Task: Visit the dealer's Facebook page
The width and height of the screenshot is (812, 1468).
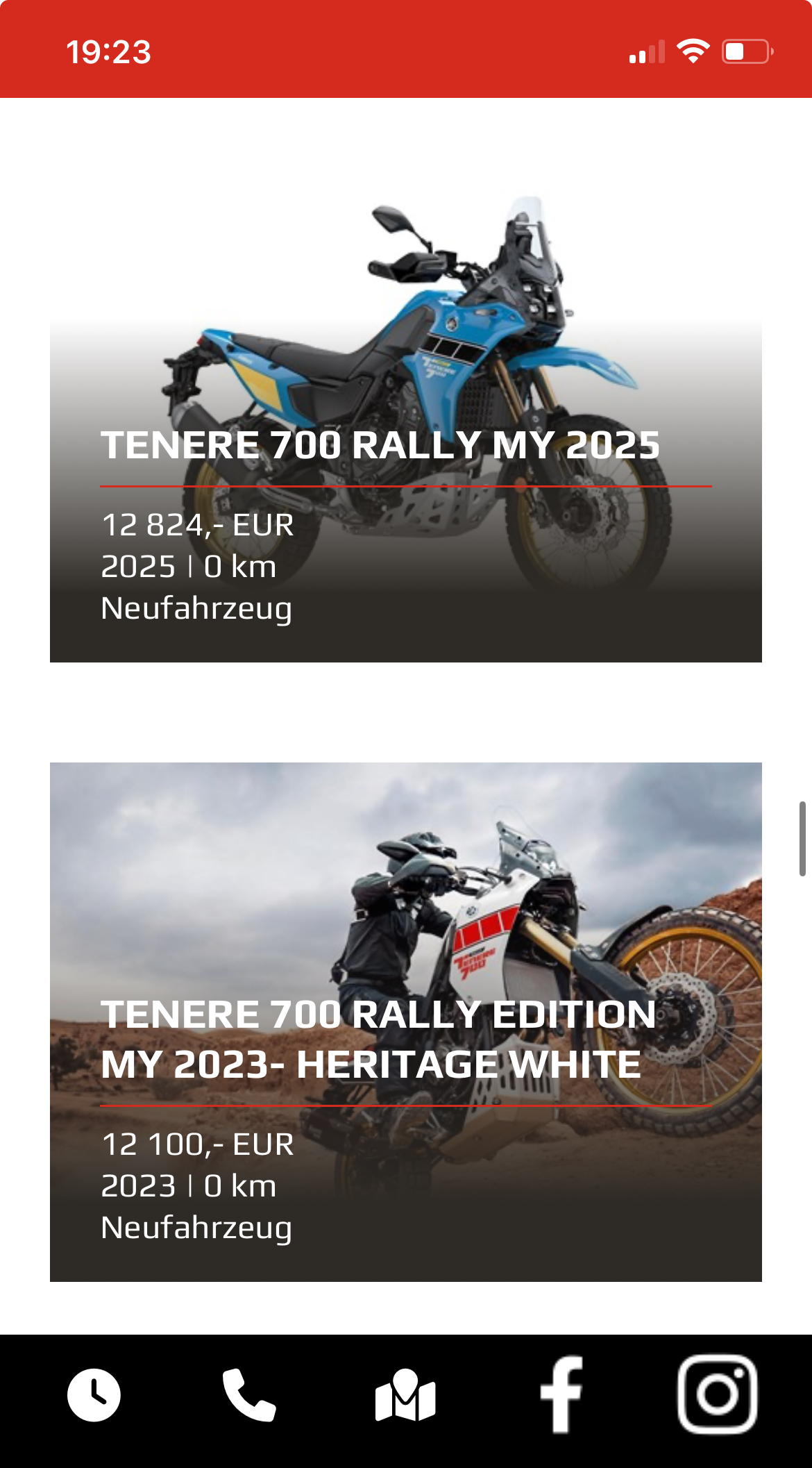Action: click(561, 1395)
